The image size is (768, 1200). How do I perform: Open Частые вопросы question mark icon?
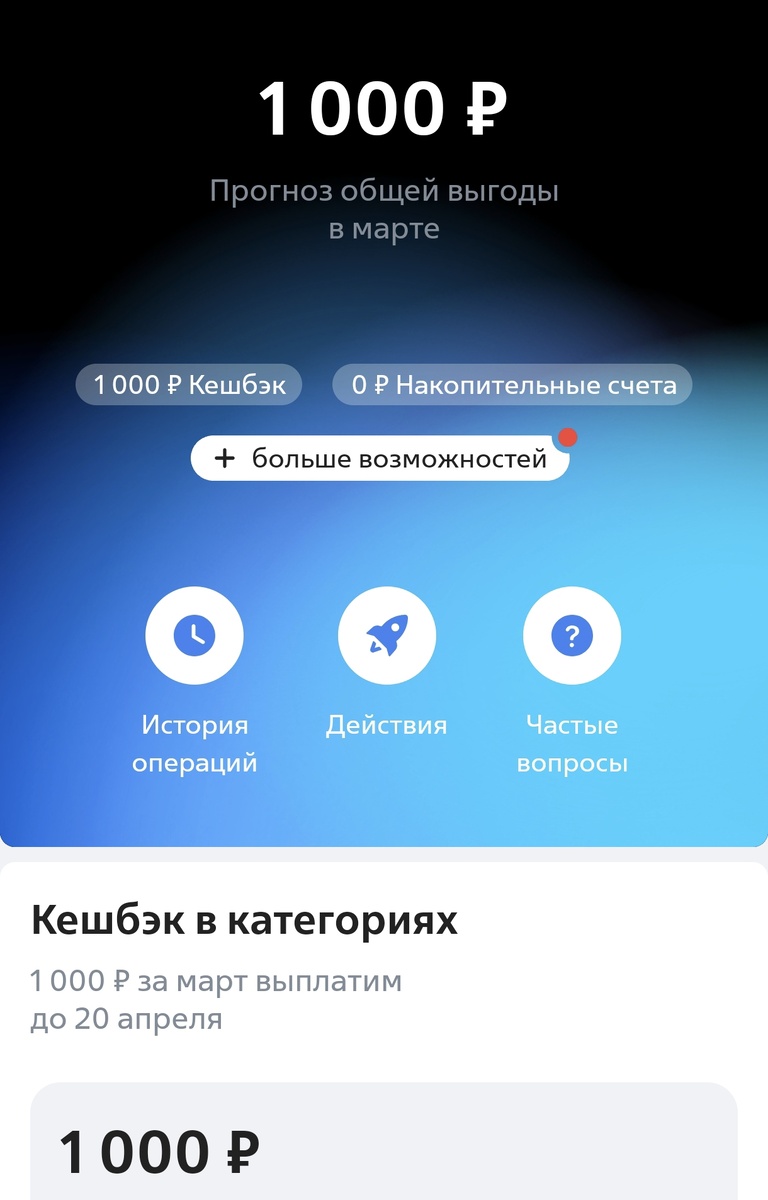tap(571, 634)
